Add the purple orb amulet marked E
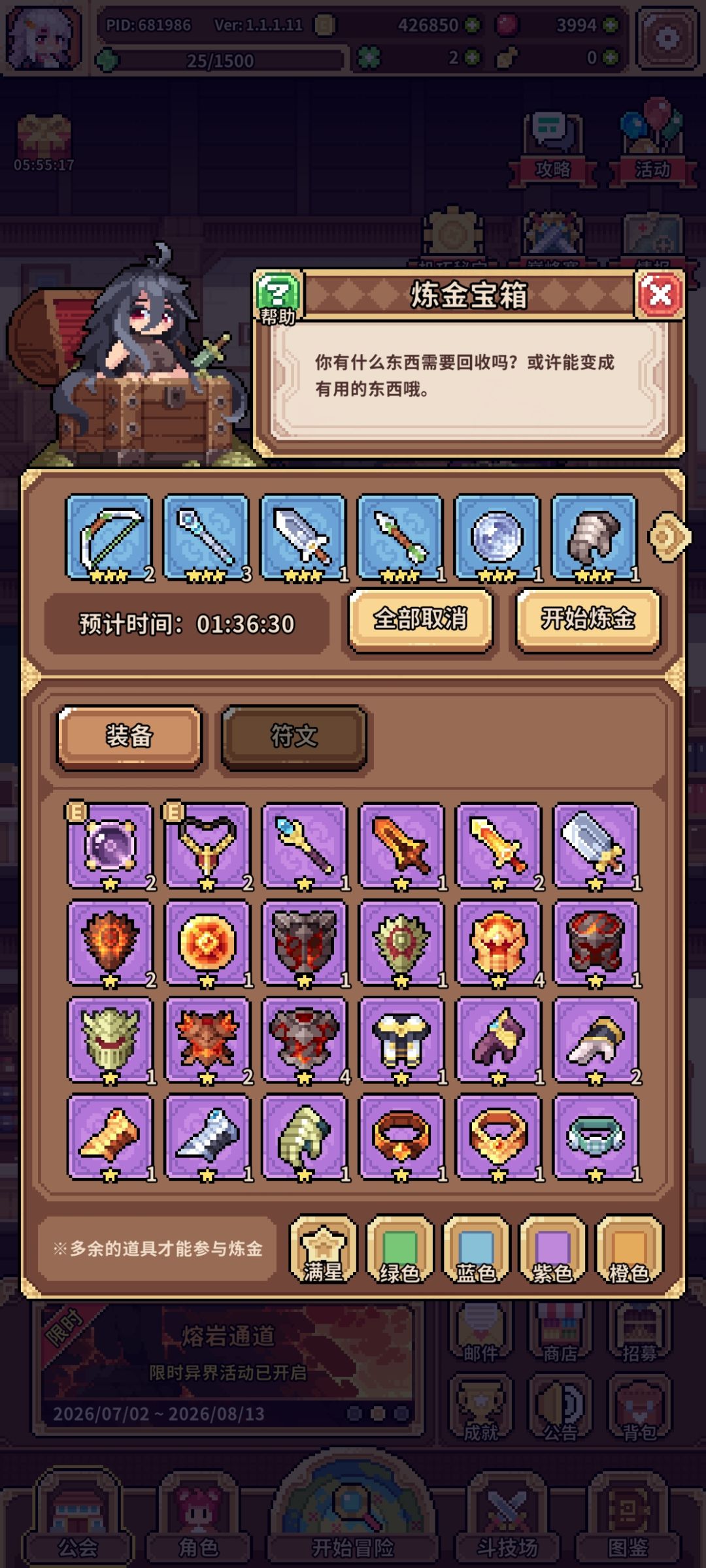The height and width of the screenshot is (1568, 706). tap(110, 846)
